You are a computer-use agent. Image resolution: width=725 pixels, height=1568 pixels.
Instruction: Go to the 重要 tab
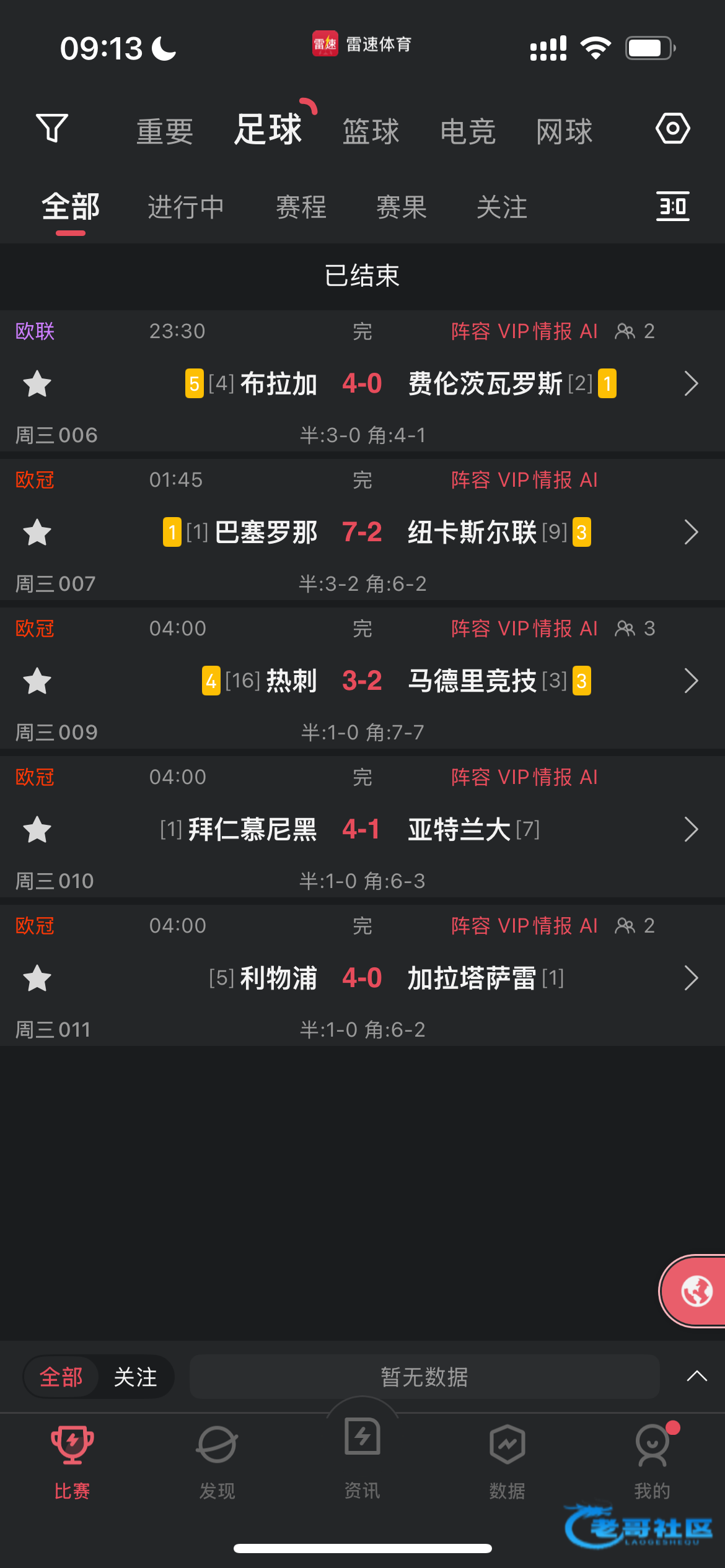165,131
